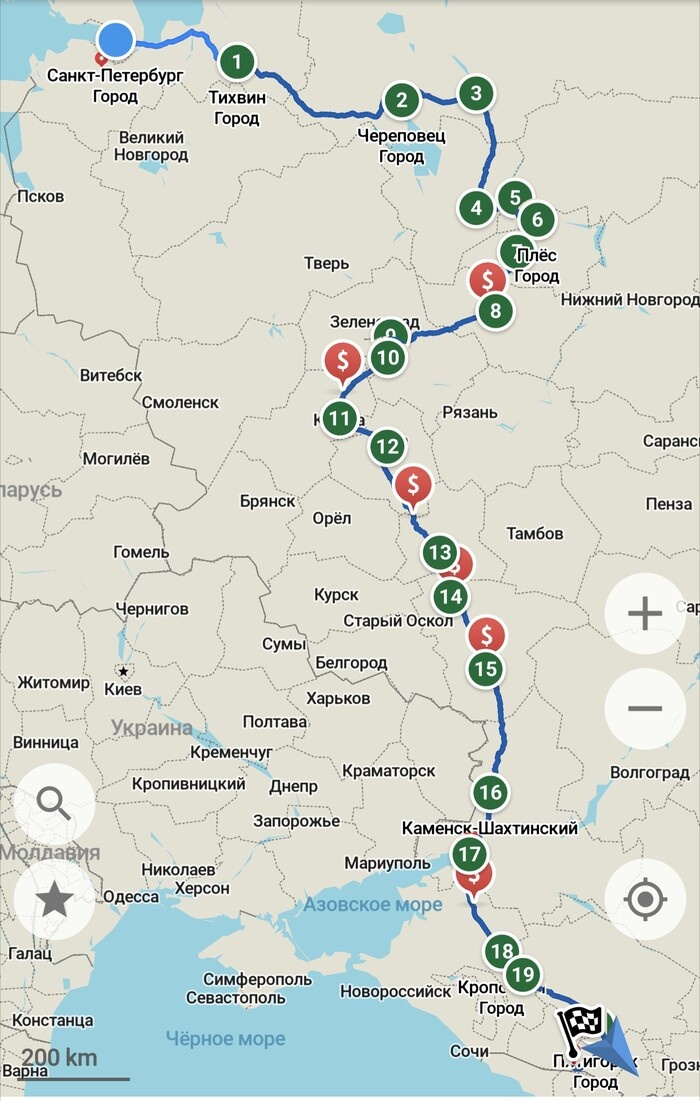
Task: Open saved bookmarks star
Action: coord(55,899)
